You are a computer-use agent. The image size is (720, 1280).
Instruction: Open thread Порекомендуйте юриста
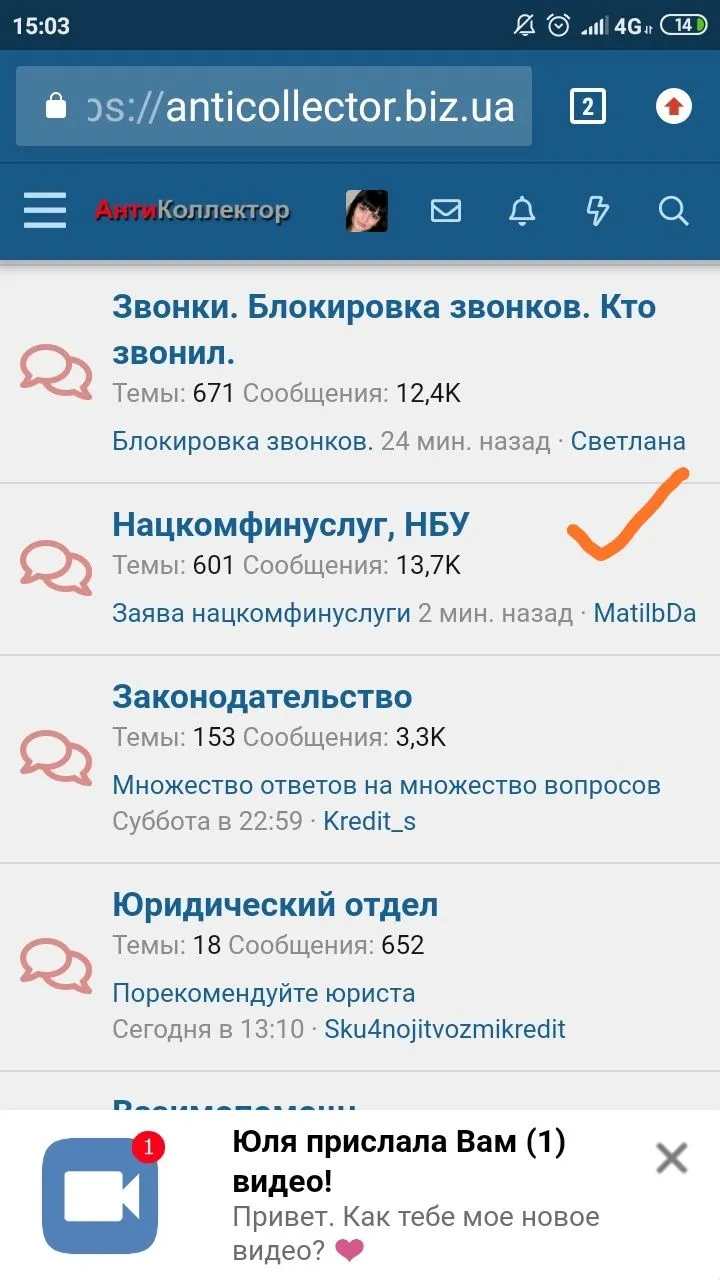tap(263, 994)
